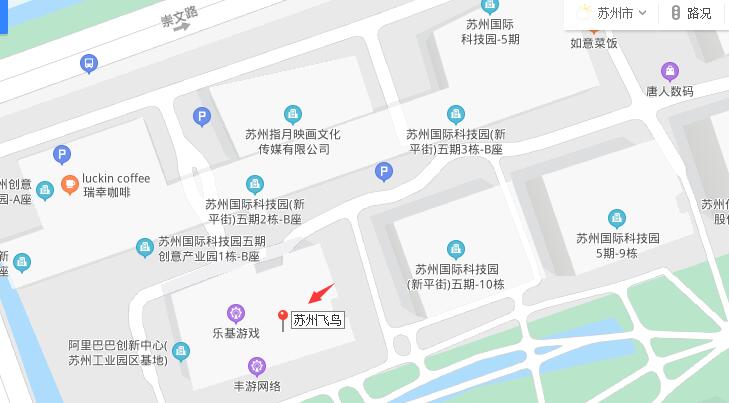Screen dimensions: 729x403
Task: Tap the red 苏州飞鸟 location pin
Action: coord(283,318)
